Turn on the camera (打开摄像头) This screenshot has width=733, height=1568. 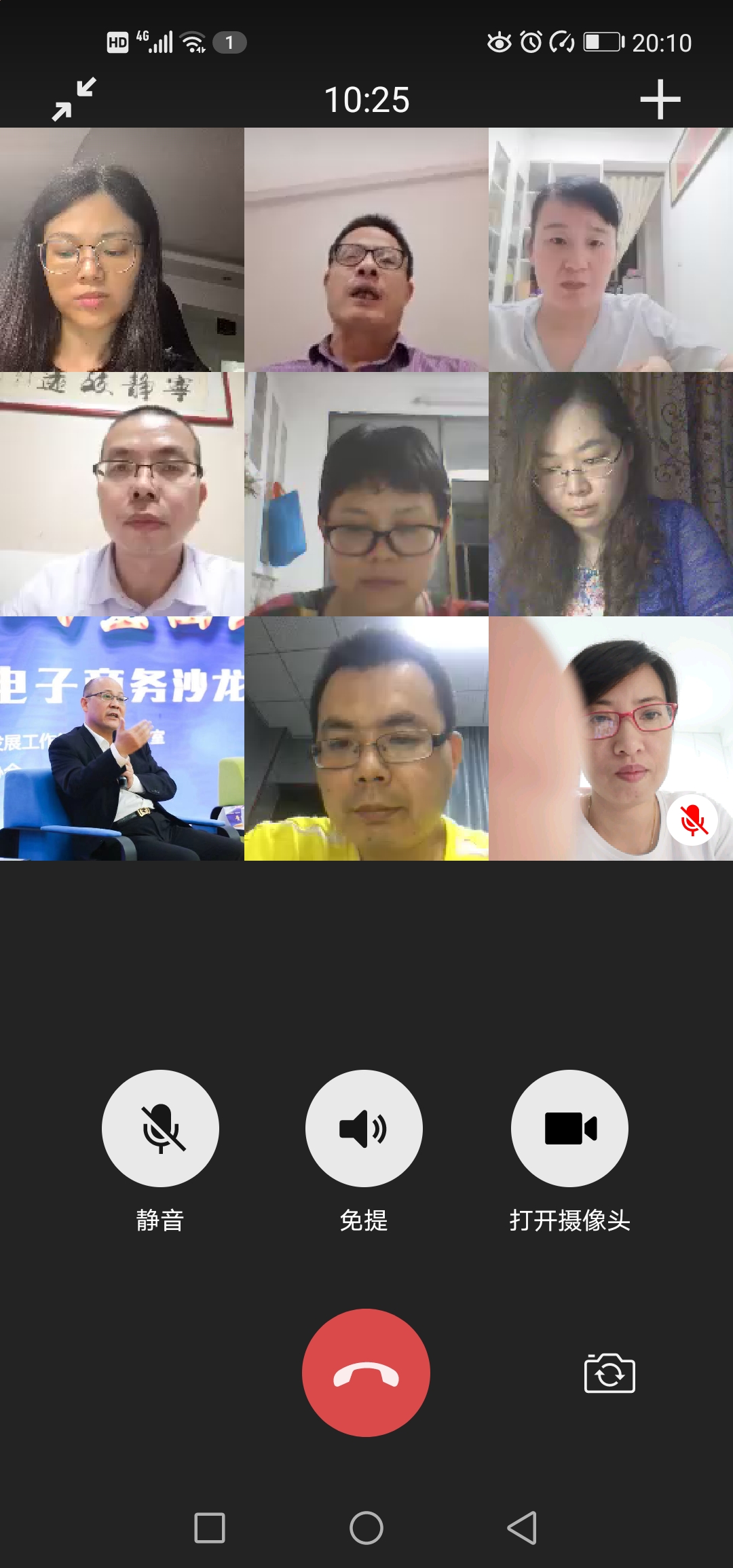[x=569, y=1128]
